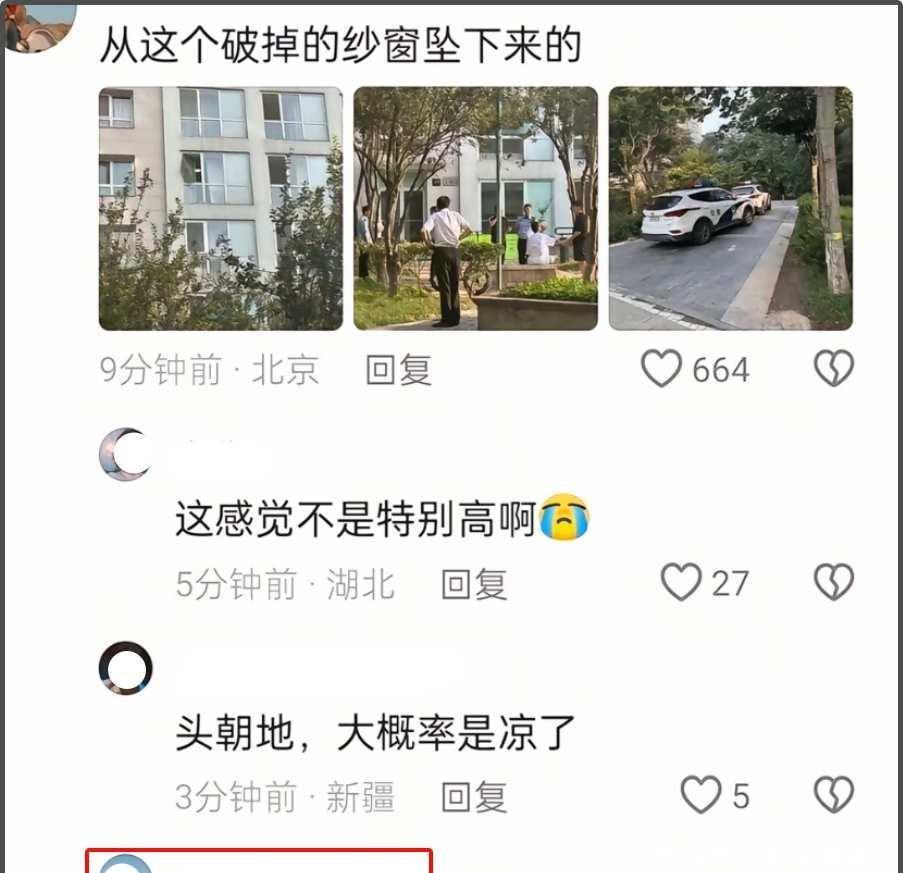Like the comment with 5 likes
The image size is (903, 873).
701,795
